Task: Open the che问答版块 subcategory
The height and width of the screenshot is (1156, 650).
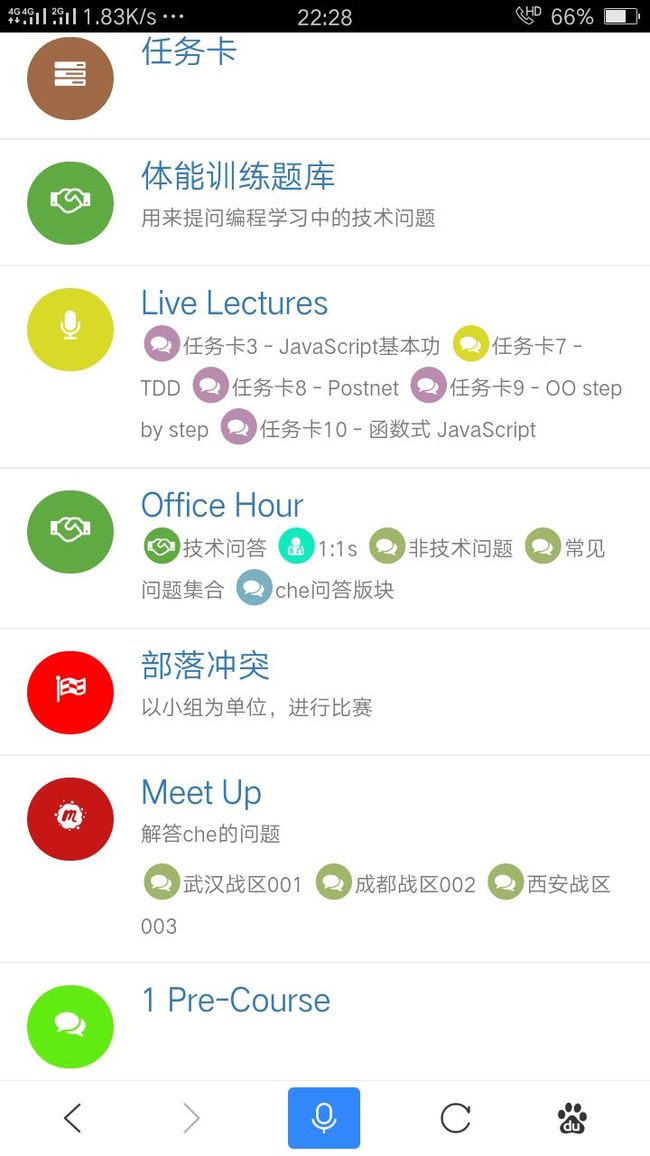Action: point(335,590)
